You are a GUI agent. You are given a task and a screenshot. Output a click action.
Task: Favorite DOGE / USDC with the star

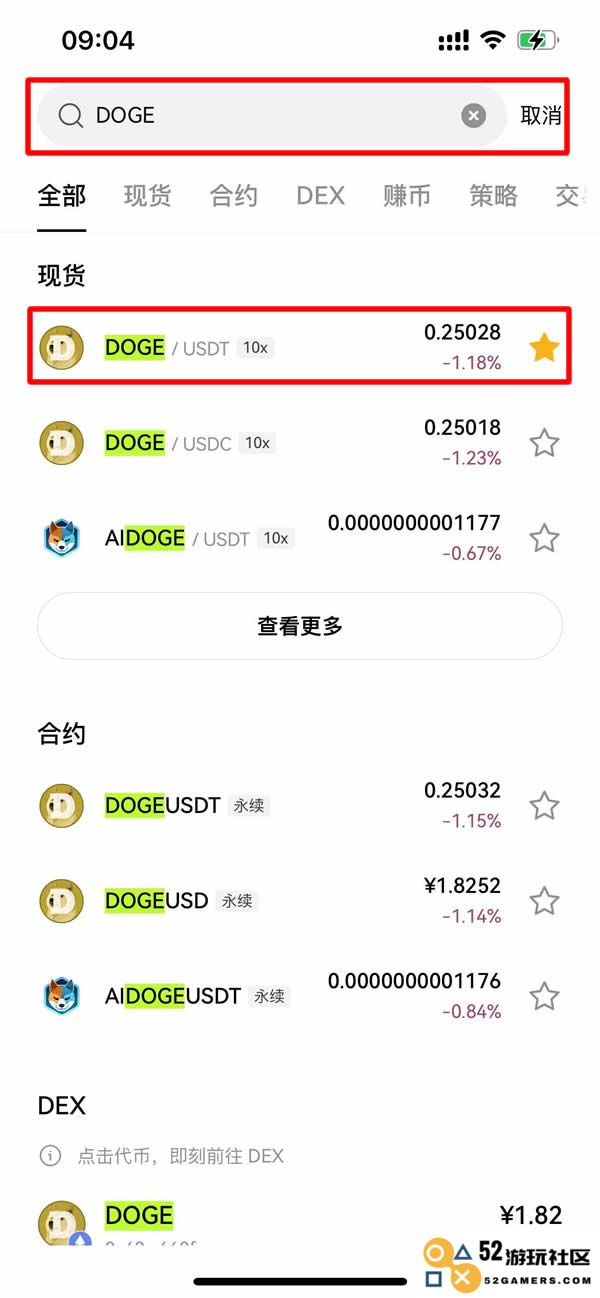pos(544,443)
